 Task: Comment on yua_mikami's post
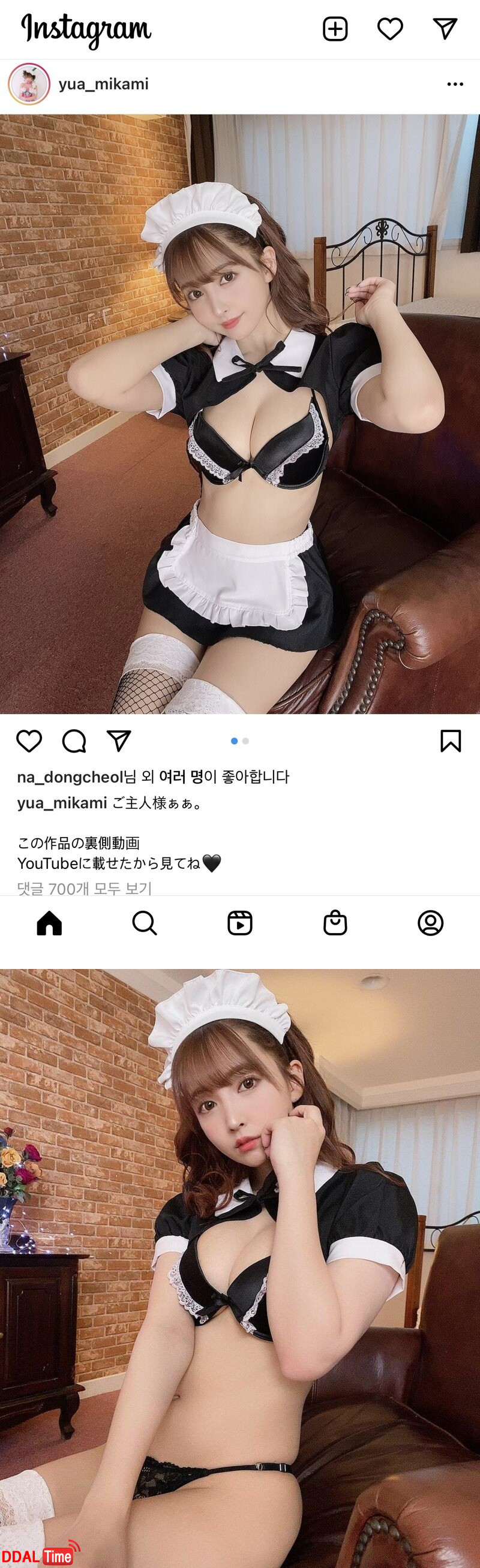[x=74, y=741]
